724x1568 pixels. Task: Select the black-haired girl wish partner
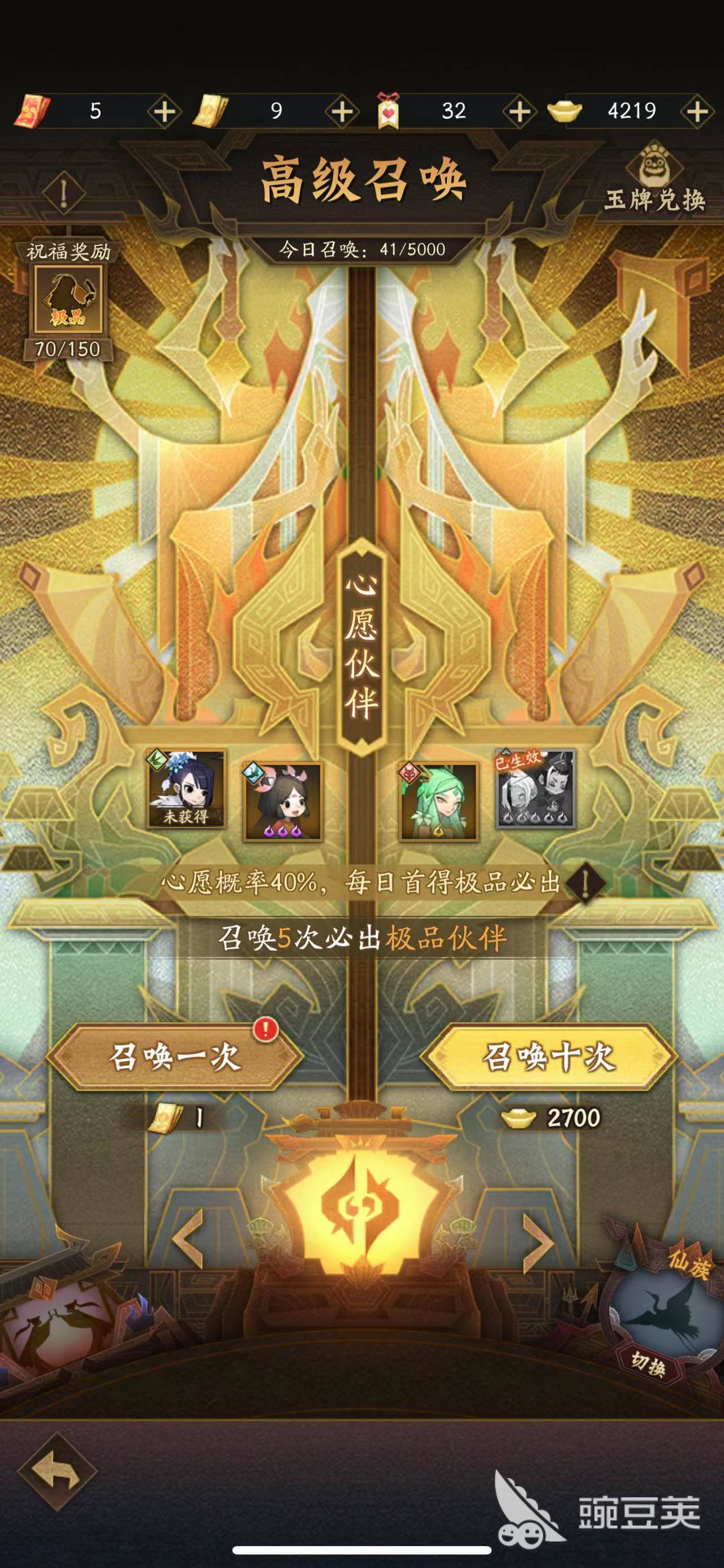tap(283, 801)
